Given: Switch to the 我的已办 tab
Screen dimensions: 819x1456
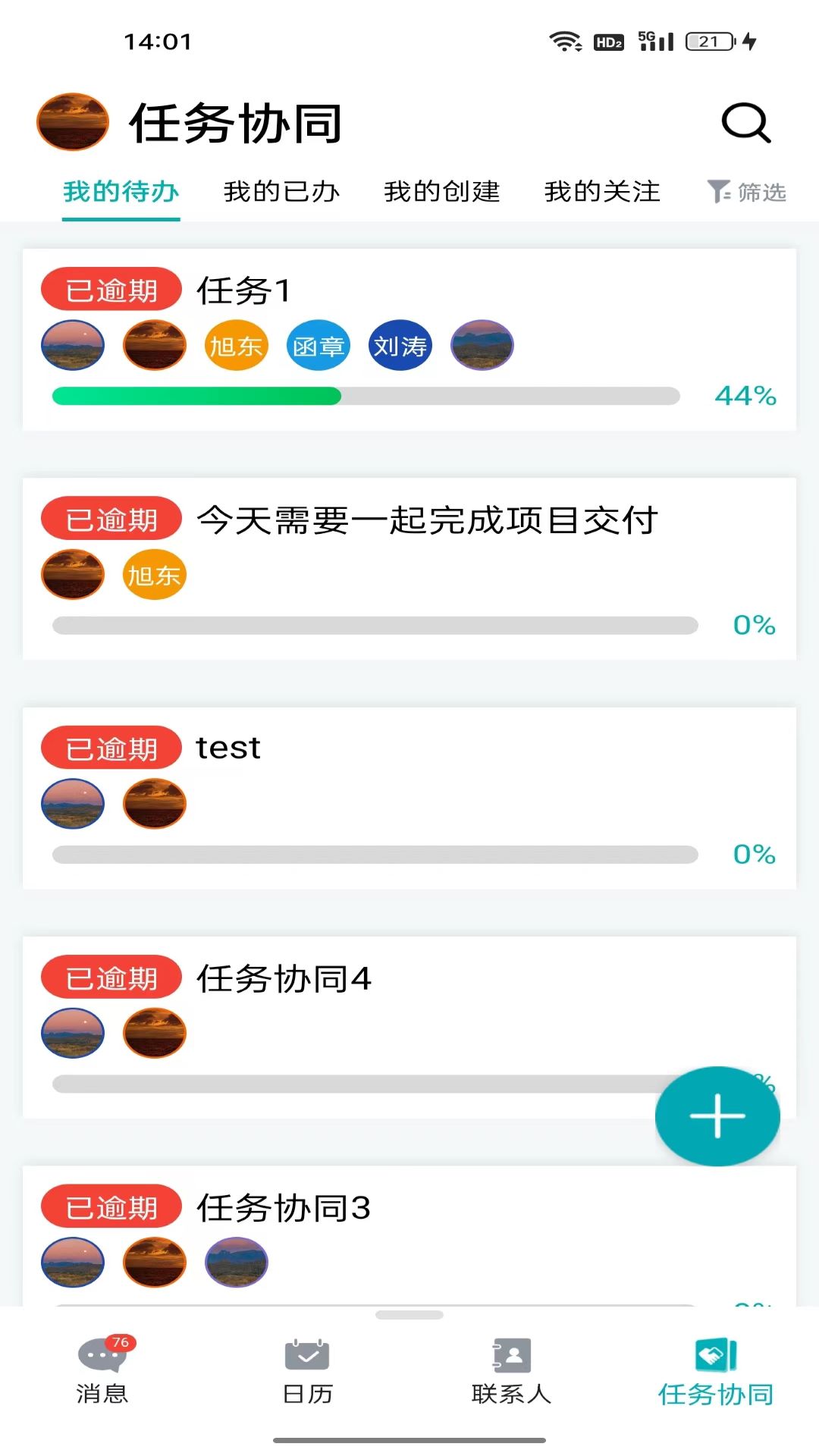Looking at the screenshot, I should click(x=281, y=192).
